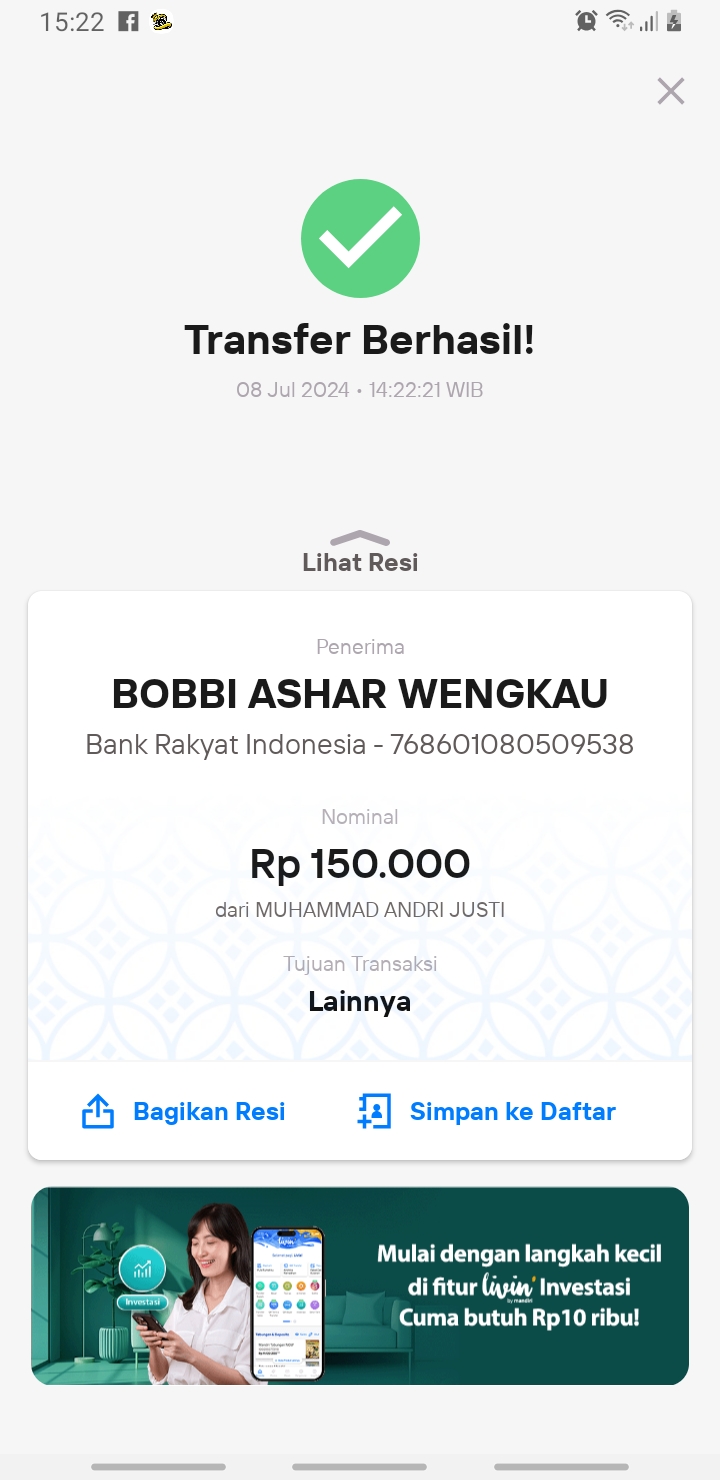Open the Livin' Investasi promo banner
Screen dimensions: 720x1480
click(x=360, y=1286)
